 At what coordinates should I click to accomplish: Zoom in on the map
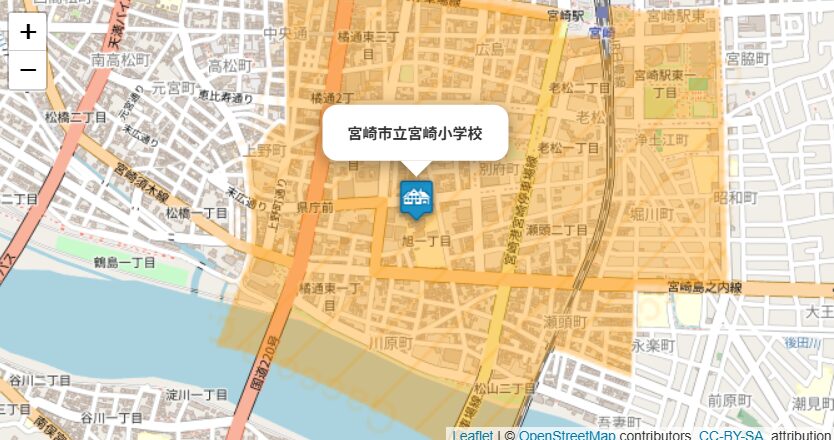pyautogui.click(x=28, y=32)
